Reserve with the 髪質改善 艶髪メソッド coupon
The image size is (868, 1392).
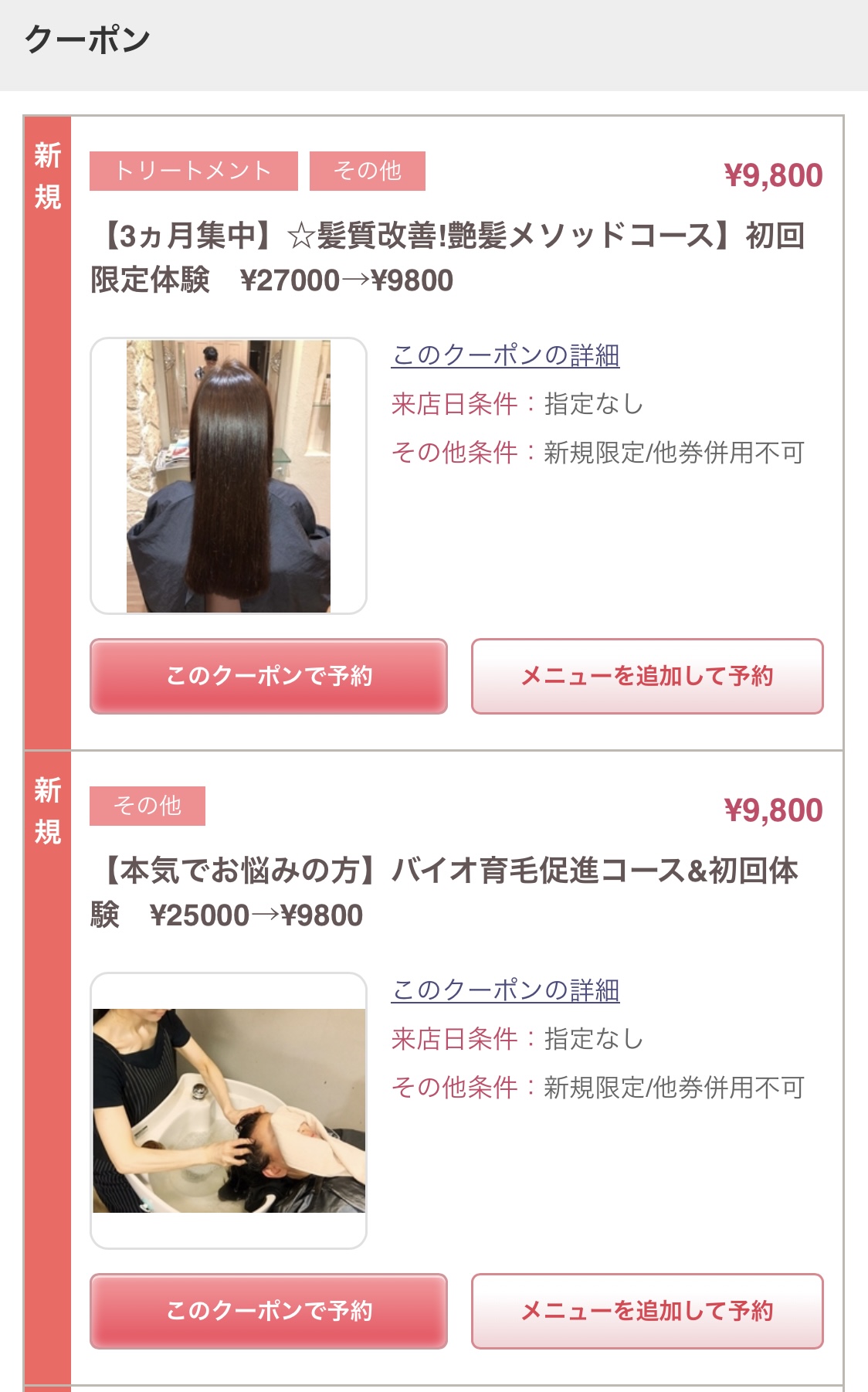[269, 676]
